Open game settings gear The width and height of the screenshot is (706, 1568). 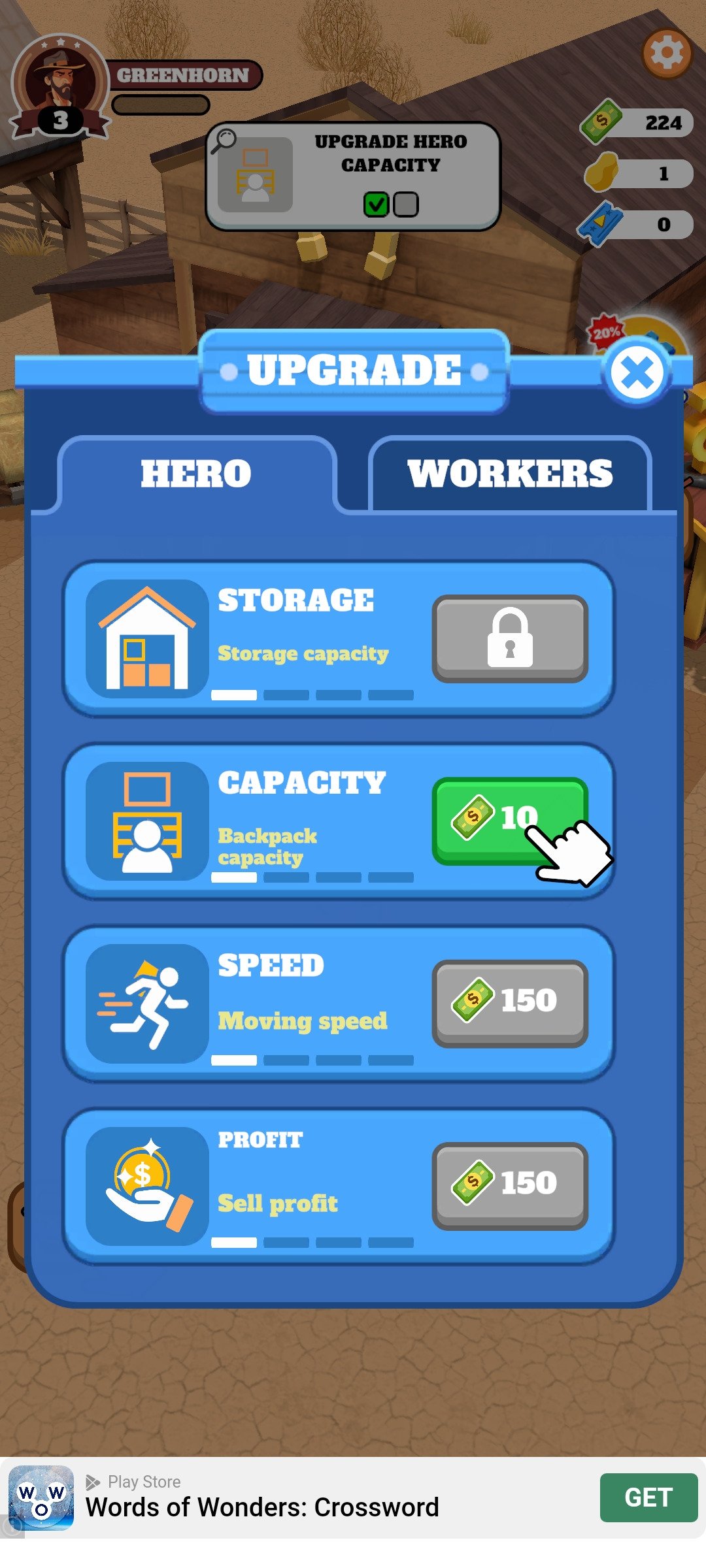click(x=667, y=54)
